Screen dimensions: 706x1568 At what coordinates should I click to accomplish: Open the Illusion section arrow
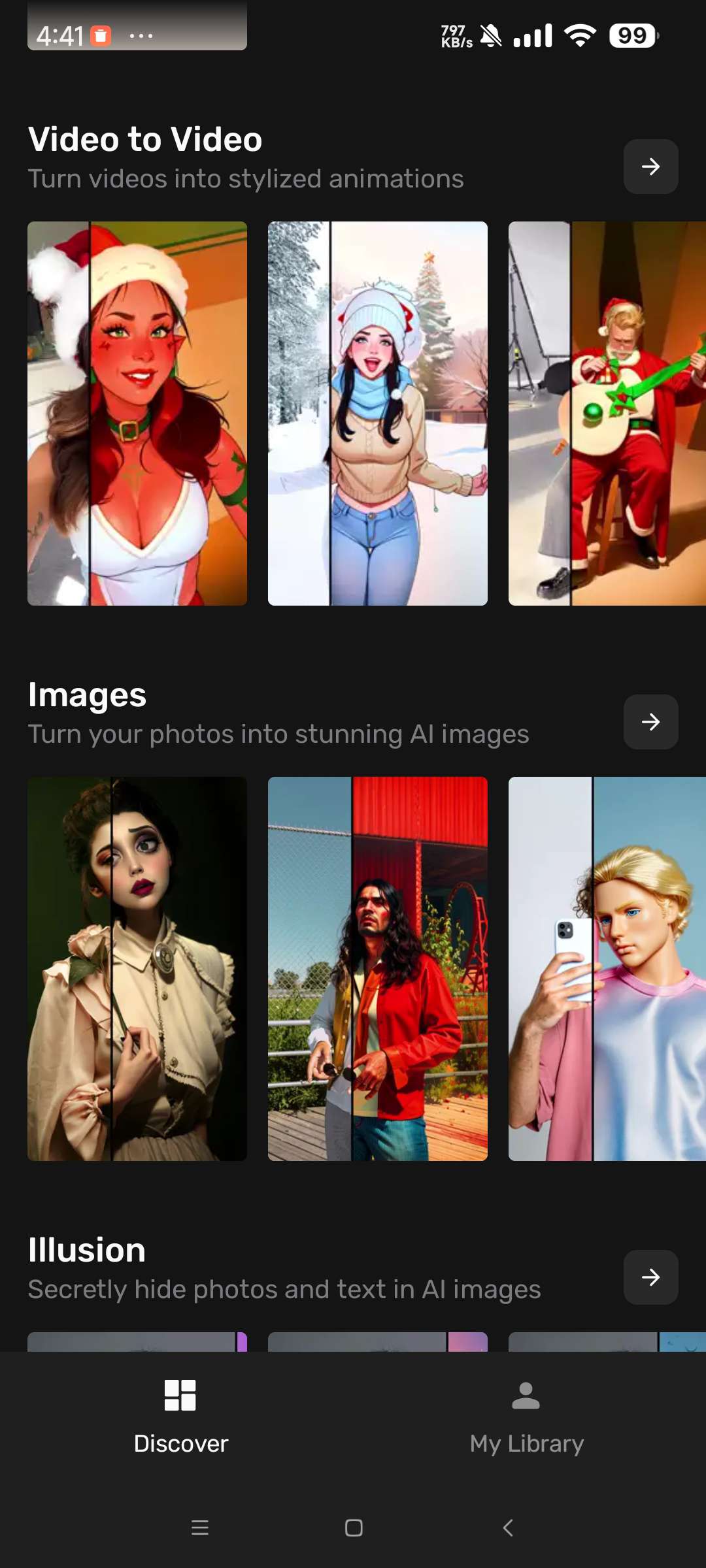(650, 1277)
